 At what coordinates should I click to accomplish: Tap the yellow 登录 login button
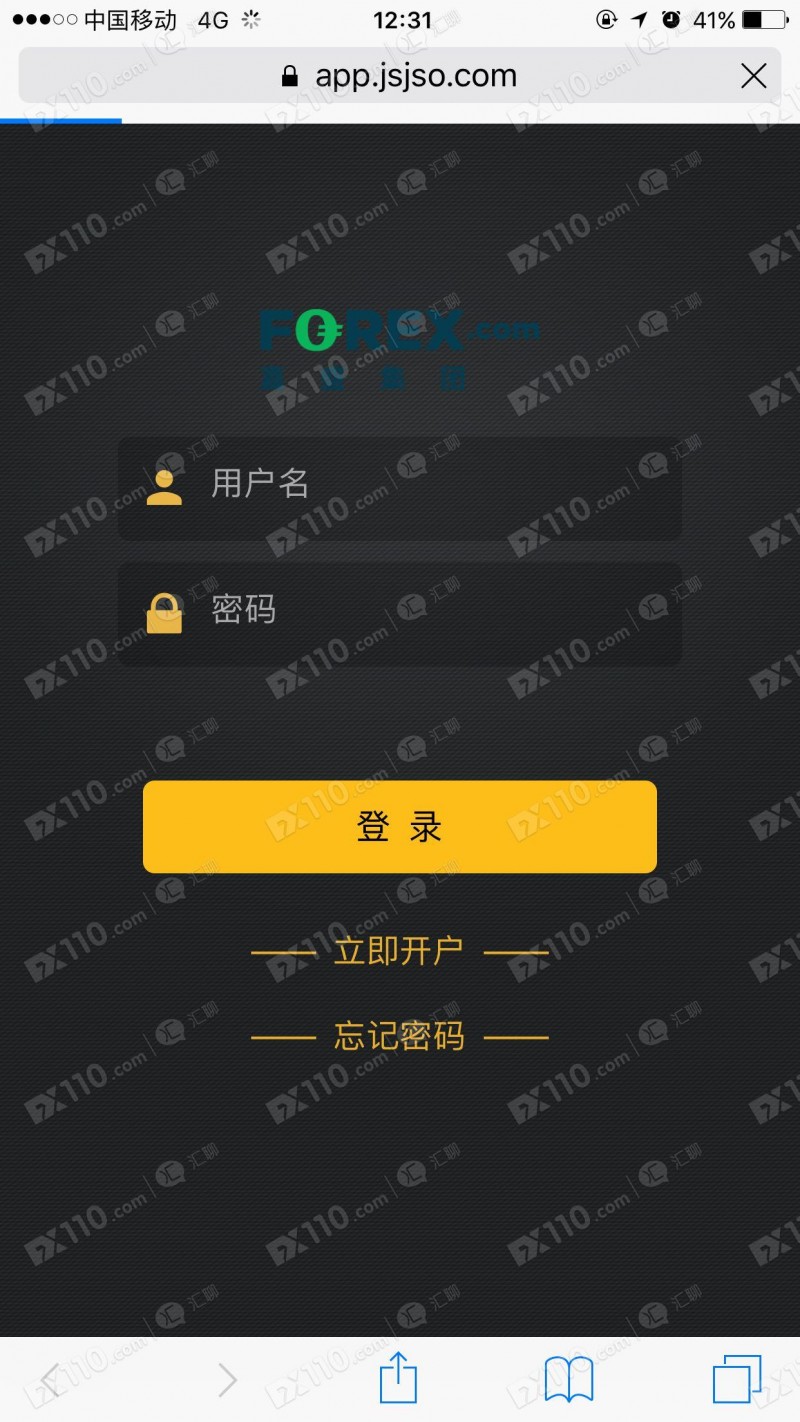(x=400, y=827)
